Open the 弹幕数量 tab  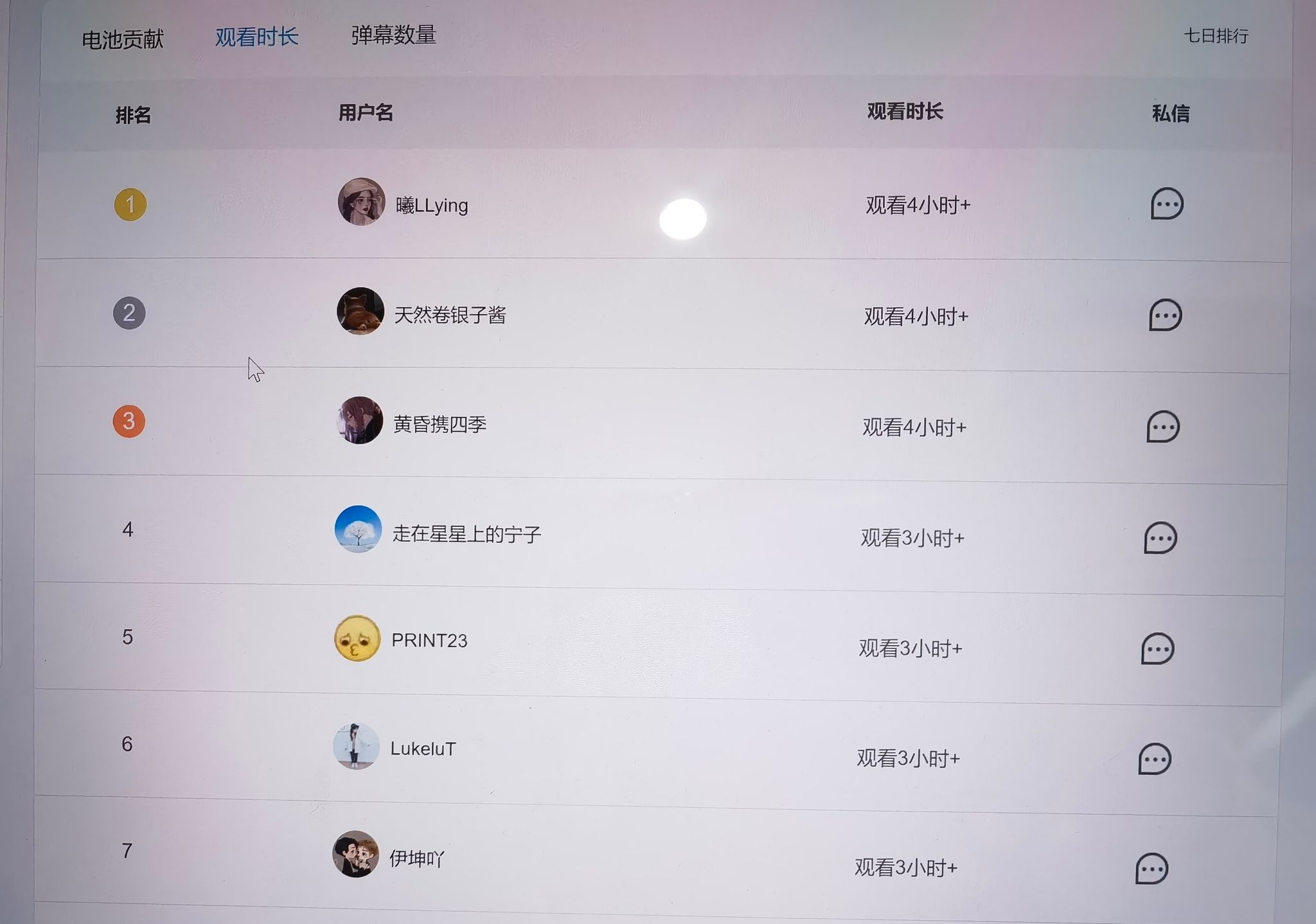tap(393, 35)
